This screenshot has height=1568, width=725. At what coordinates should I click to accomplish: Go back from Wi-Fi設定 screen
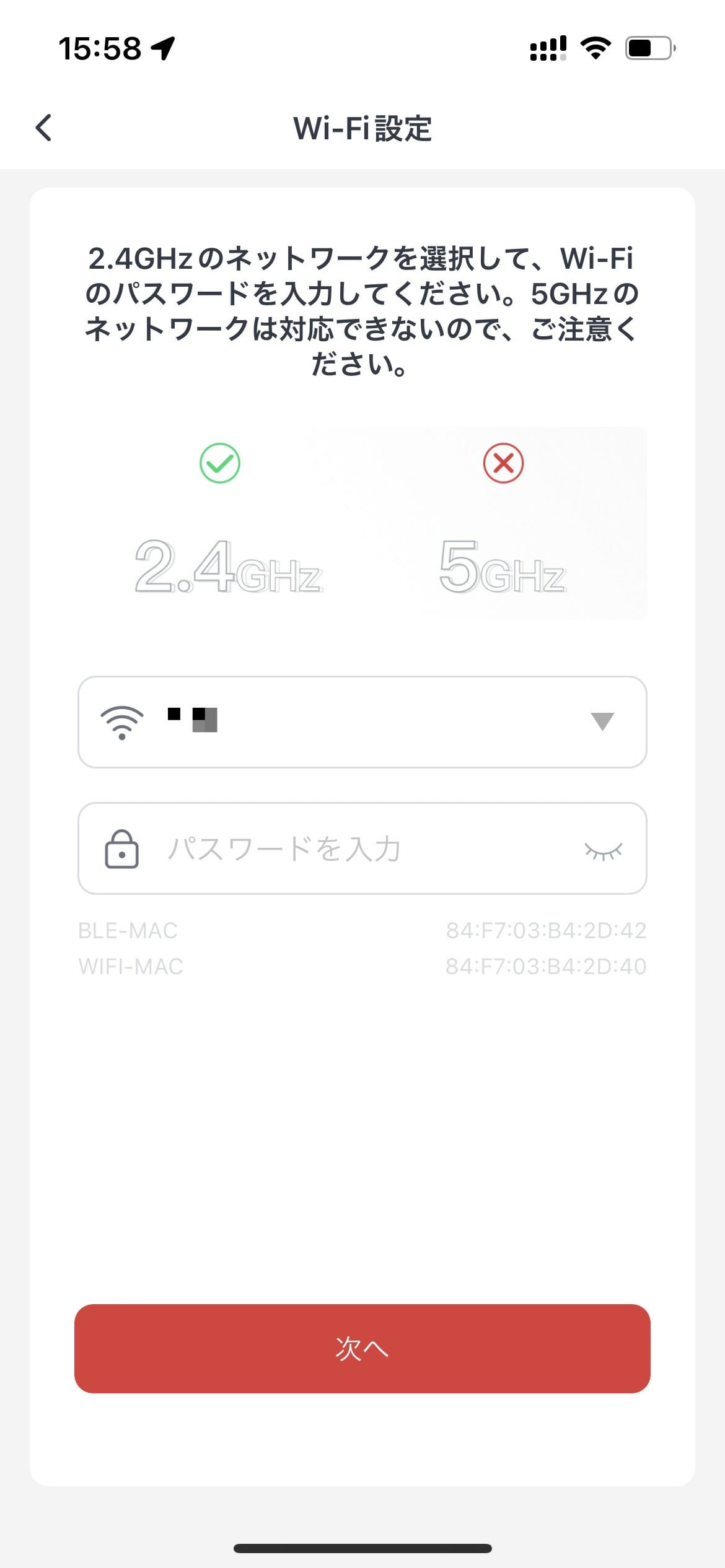tap(43, 128)
